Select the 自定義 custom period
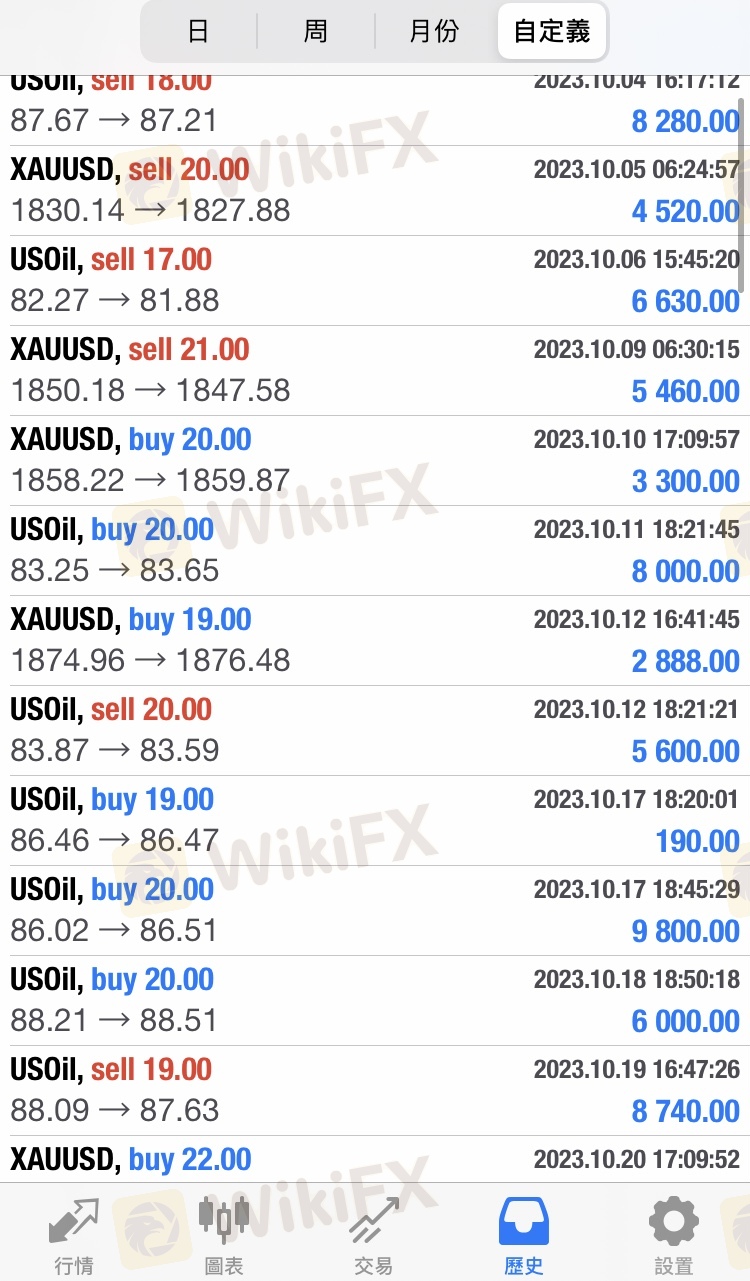The height and width of the screenshot is (1281, 750). (x=552, y=31)
